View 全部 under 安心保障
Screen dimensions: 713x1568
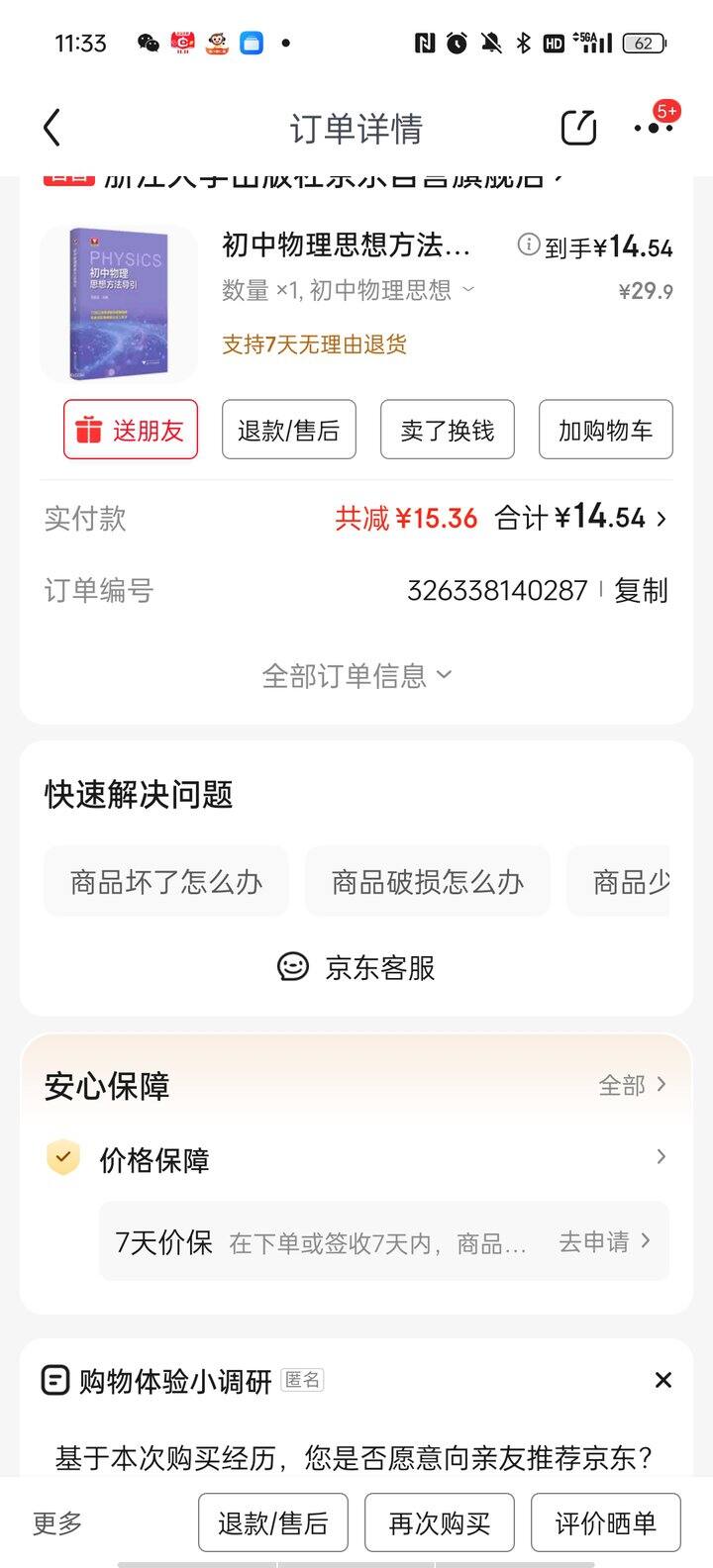click(632, 1086)
